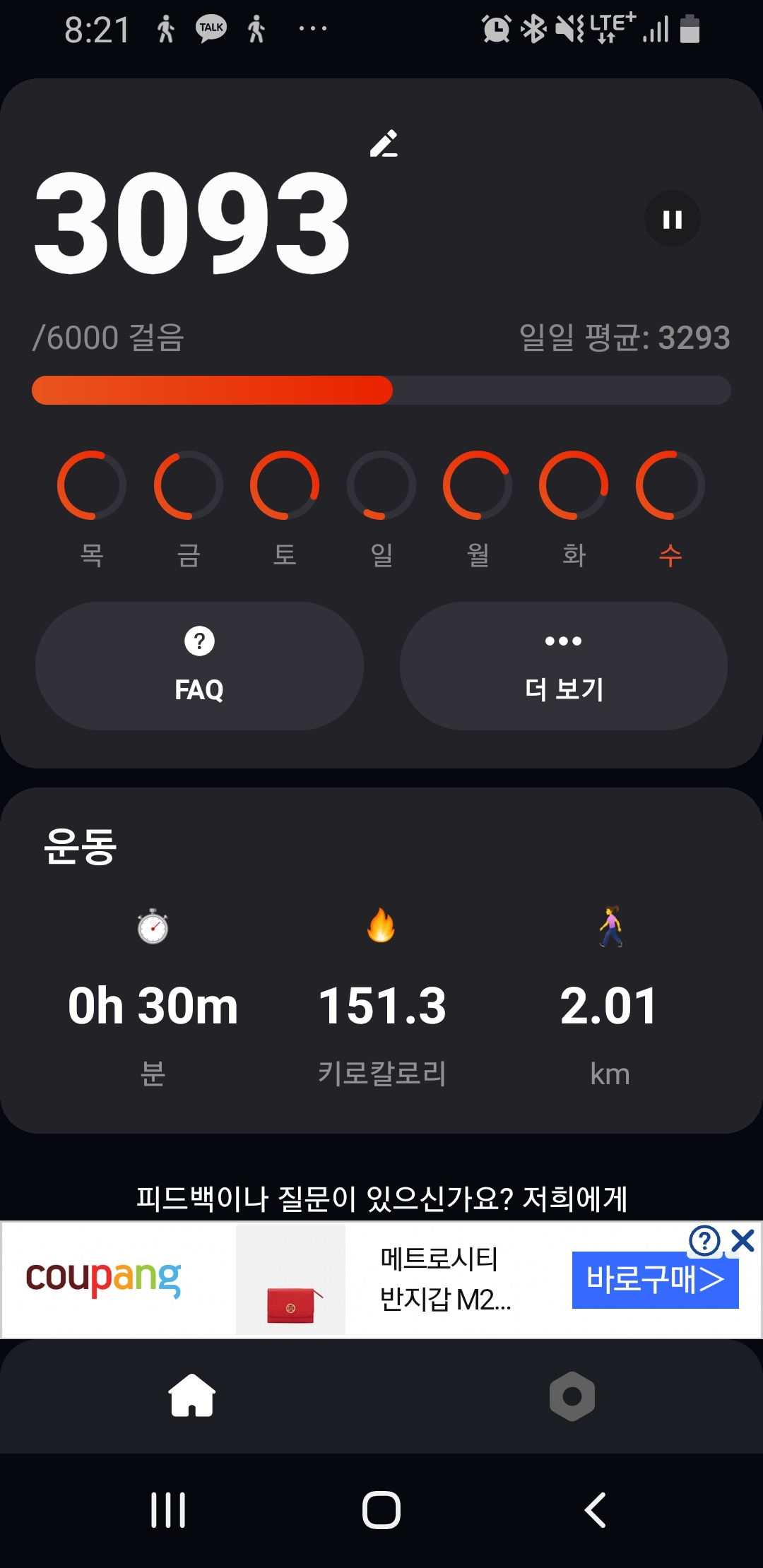Open the FAQ button
This screenshot has width=763, height=1568.
(x=199, y=666)
